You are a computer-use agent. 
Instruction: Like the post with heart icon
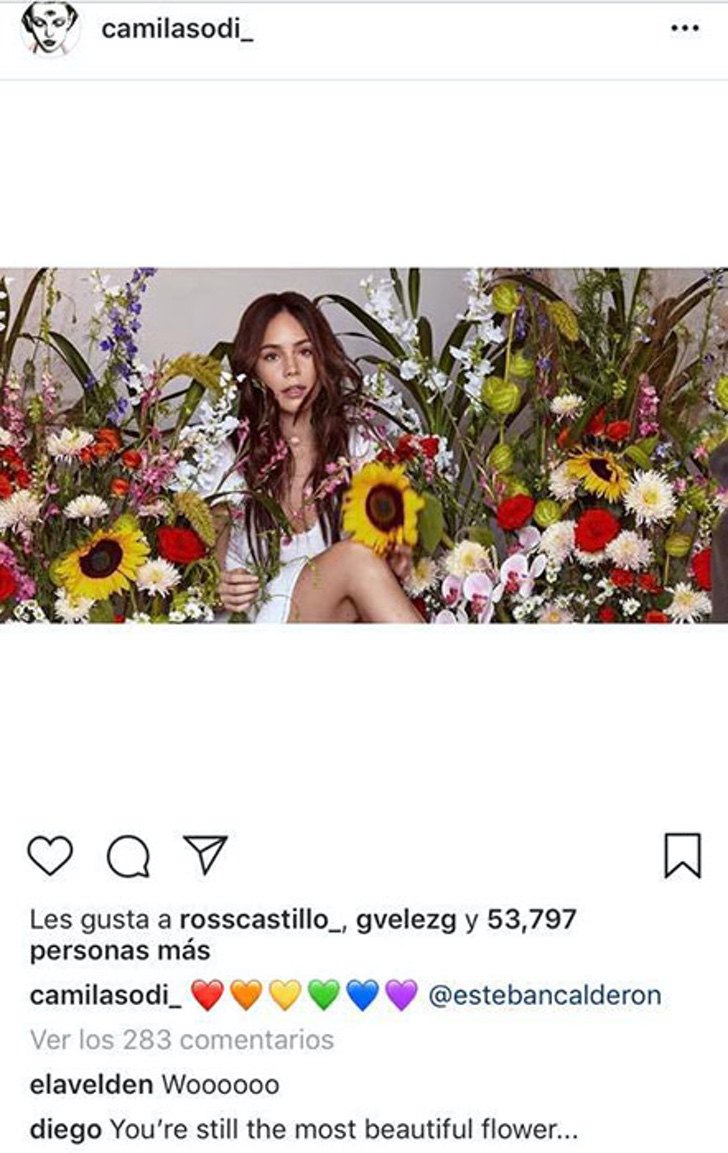(x=50, y=856)
